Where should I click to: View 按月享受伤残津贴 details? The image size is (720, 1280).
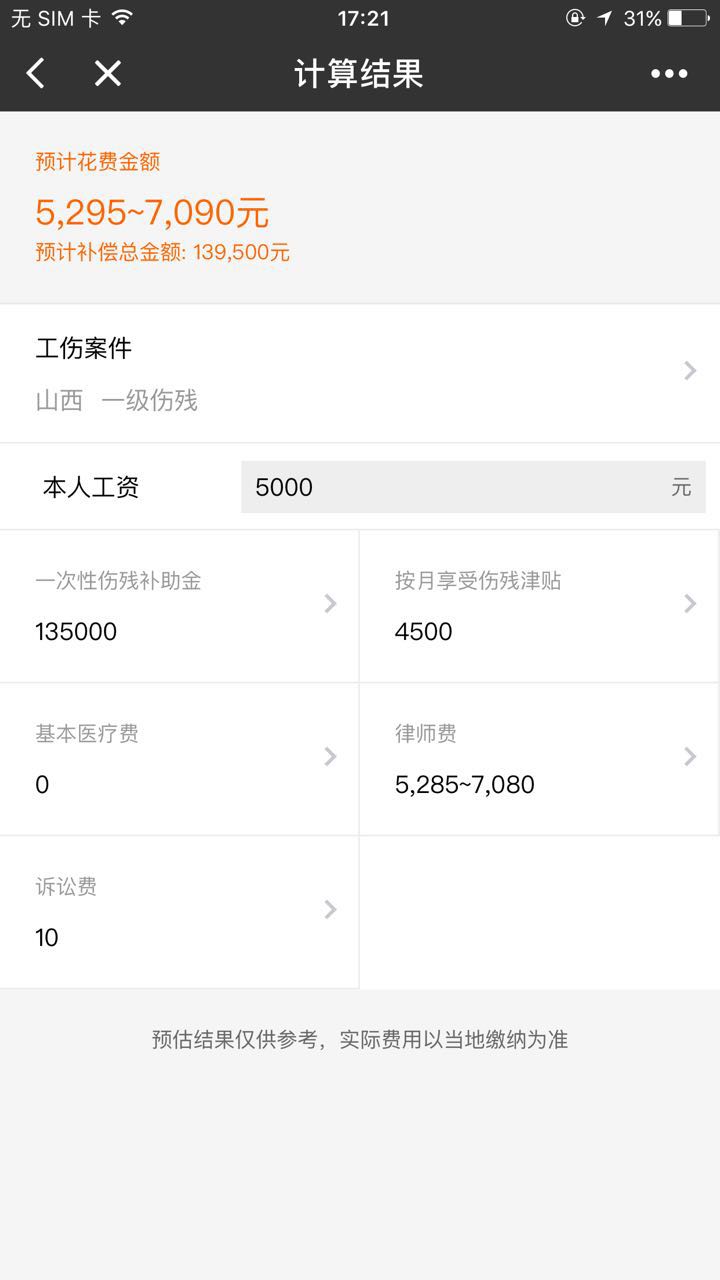tap(540, 605)
